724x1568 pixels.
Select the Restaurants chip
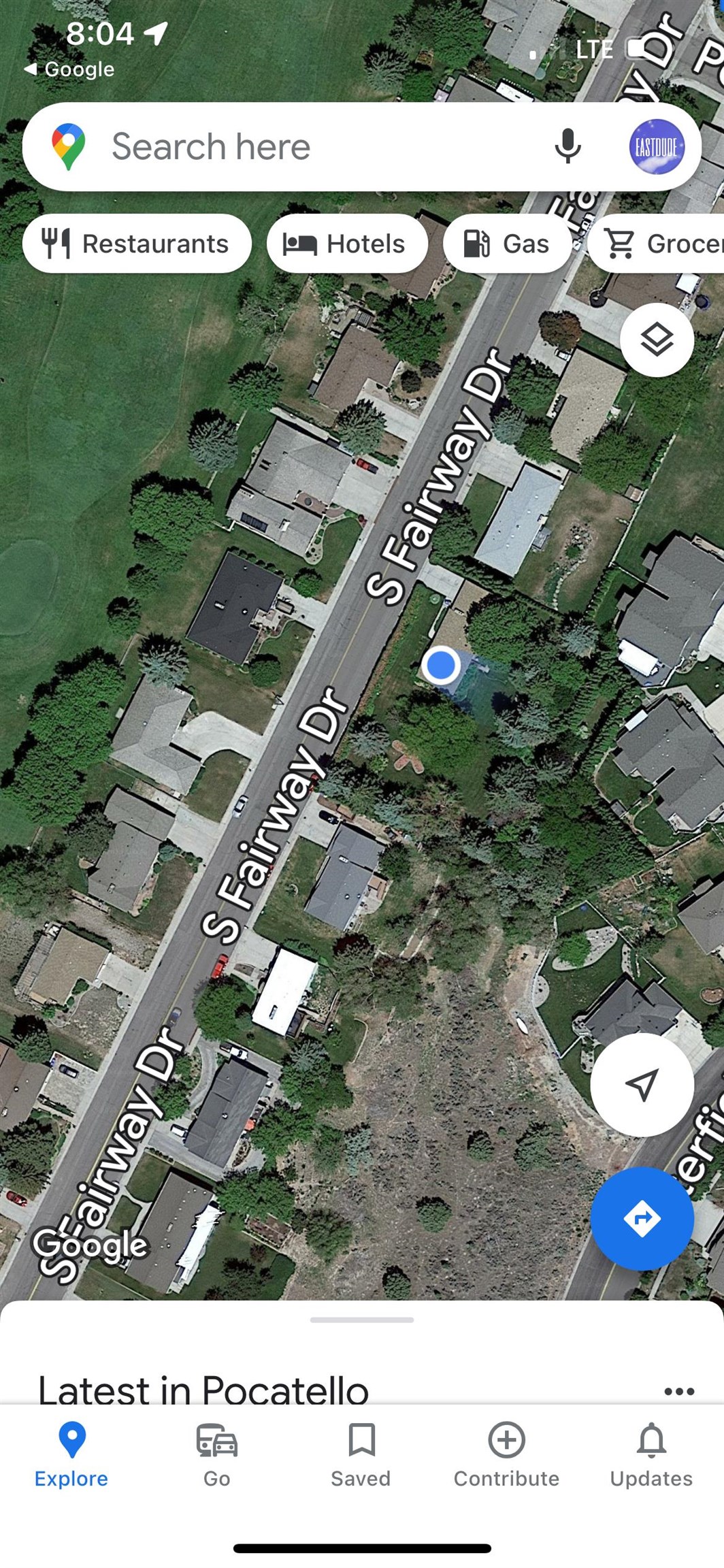137,244
